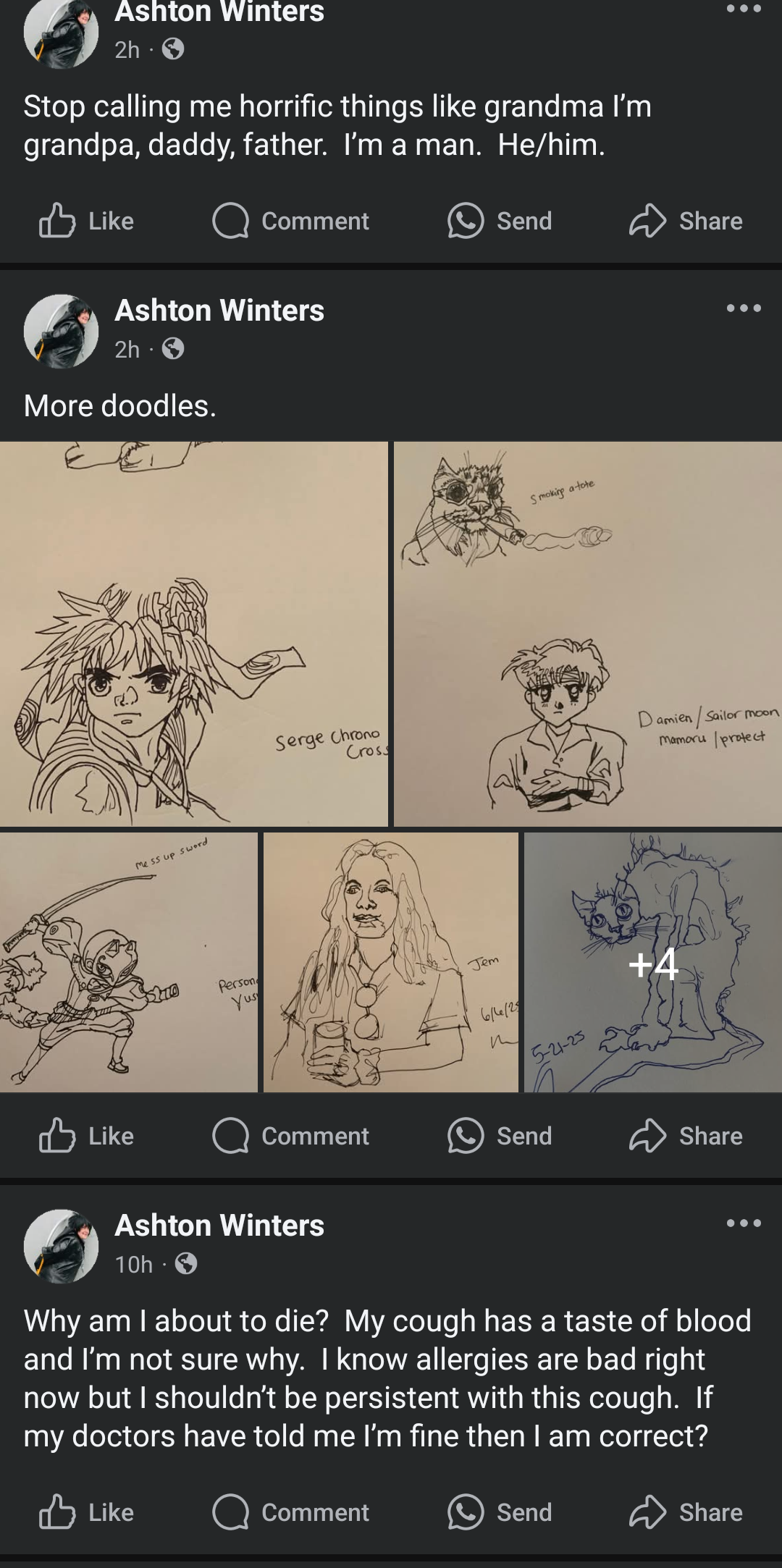The width and height of the screenshot is (782, 1568).
Task: View the Jem portrait sketch
Action: [x=391, y=962]
